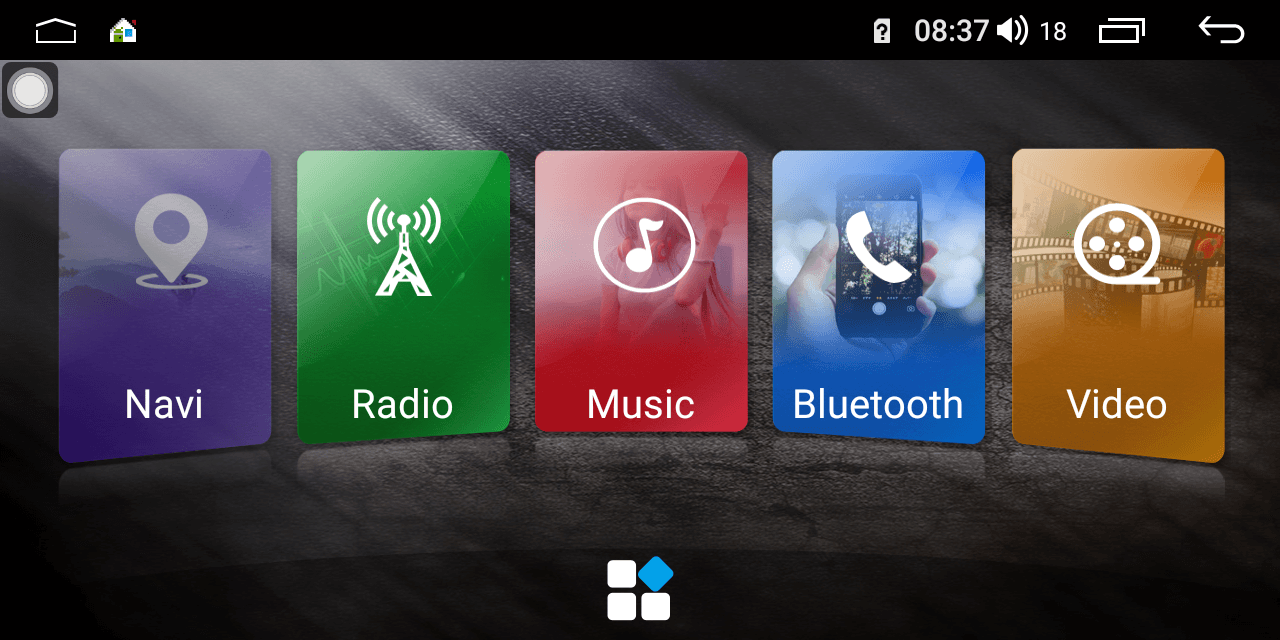Show recent apps
This screenshot has width=1280, height=640.
coord(1122,31)
